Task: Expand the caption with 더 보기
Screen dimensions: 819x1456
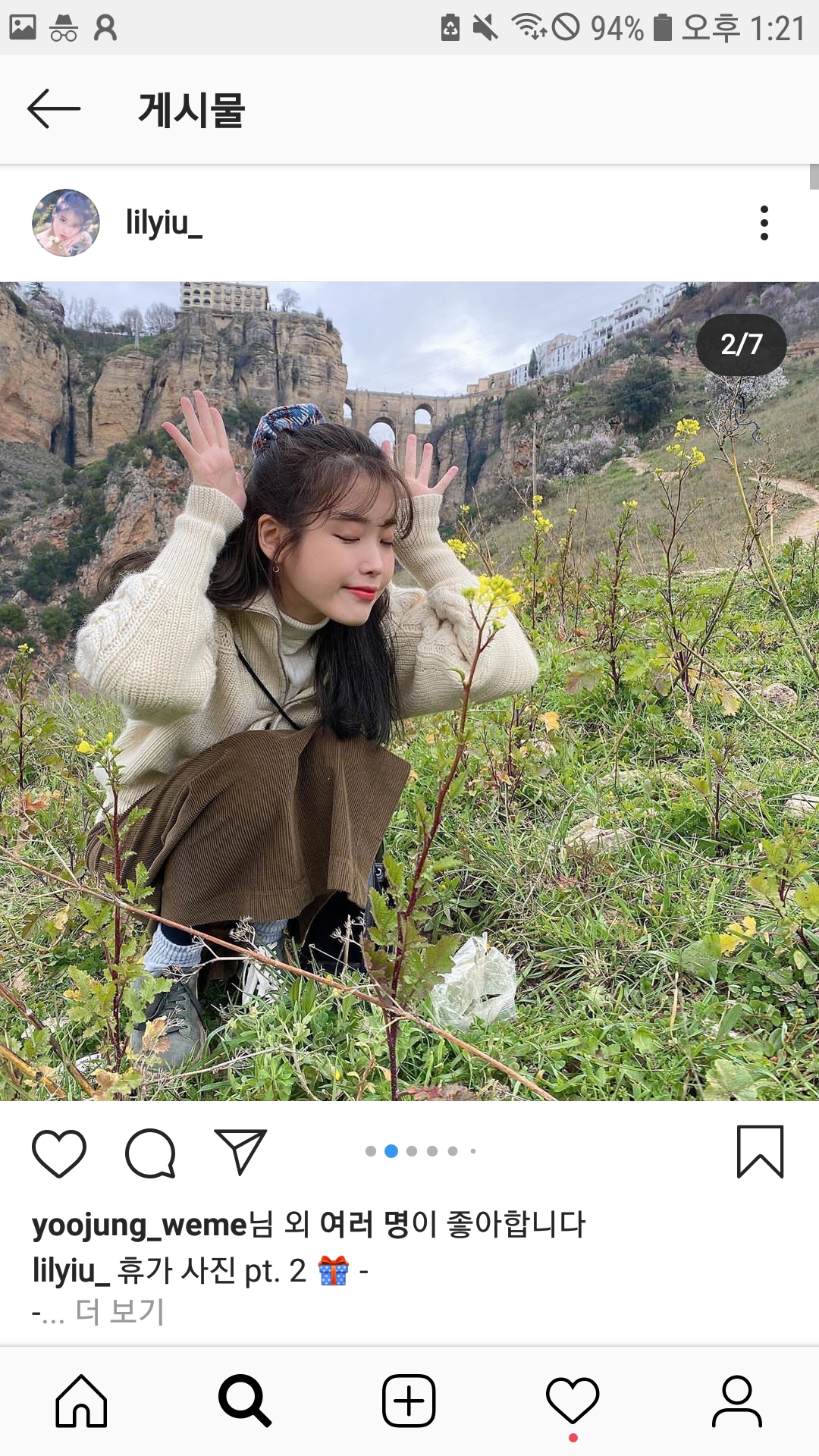Action: pyautogui.click(x=120, y=1311)
